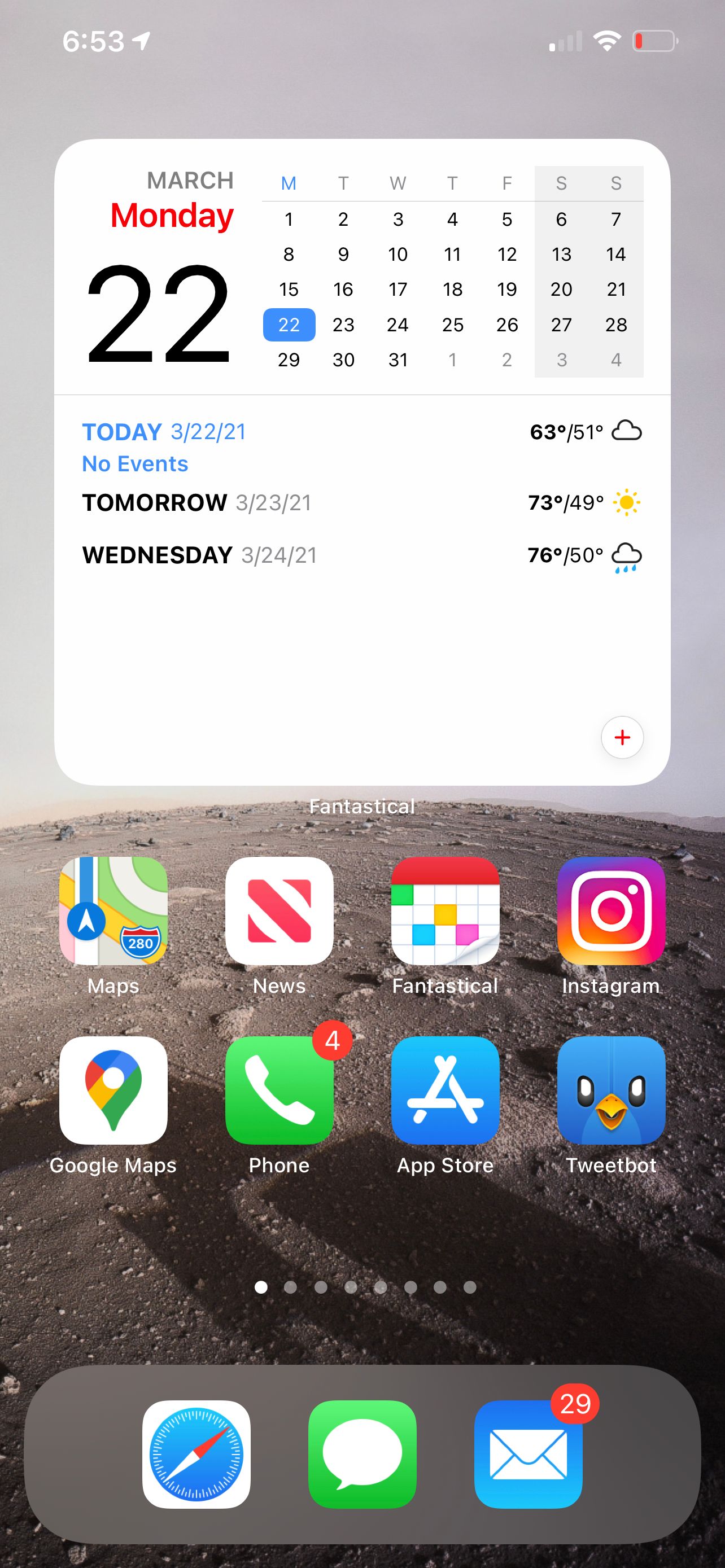725x1568 pixels.
Task: Select March 31 in the calendar grid
Action: tap(398, 360)
